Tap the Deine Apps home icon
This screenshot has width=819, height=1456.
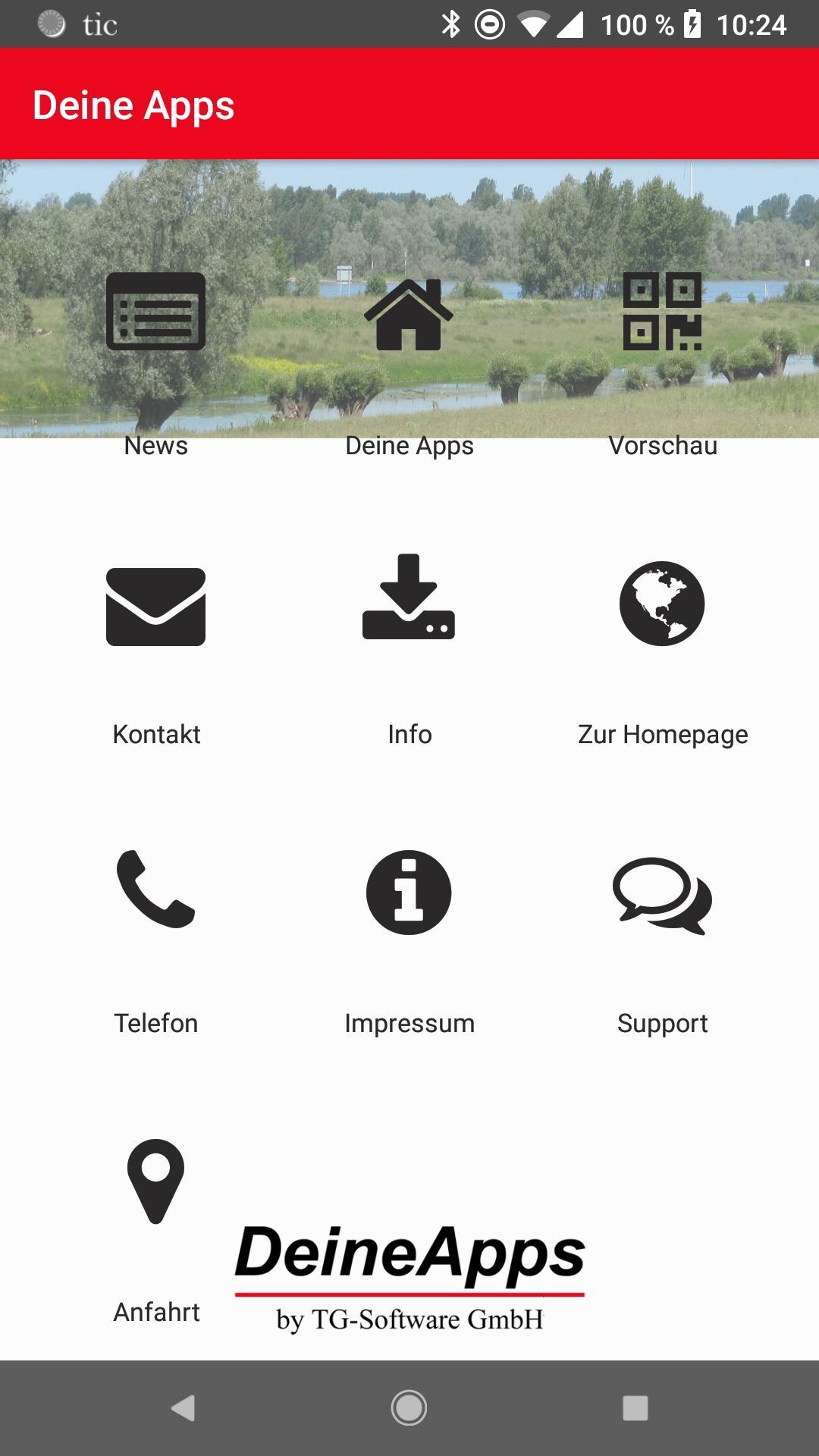409,313
